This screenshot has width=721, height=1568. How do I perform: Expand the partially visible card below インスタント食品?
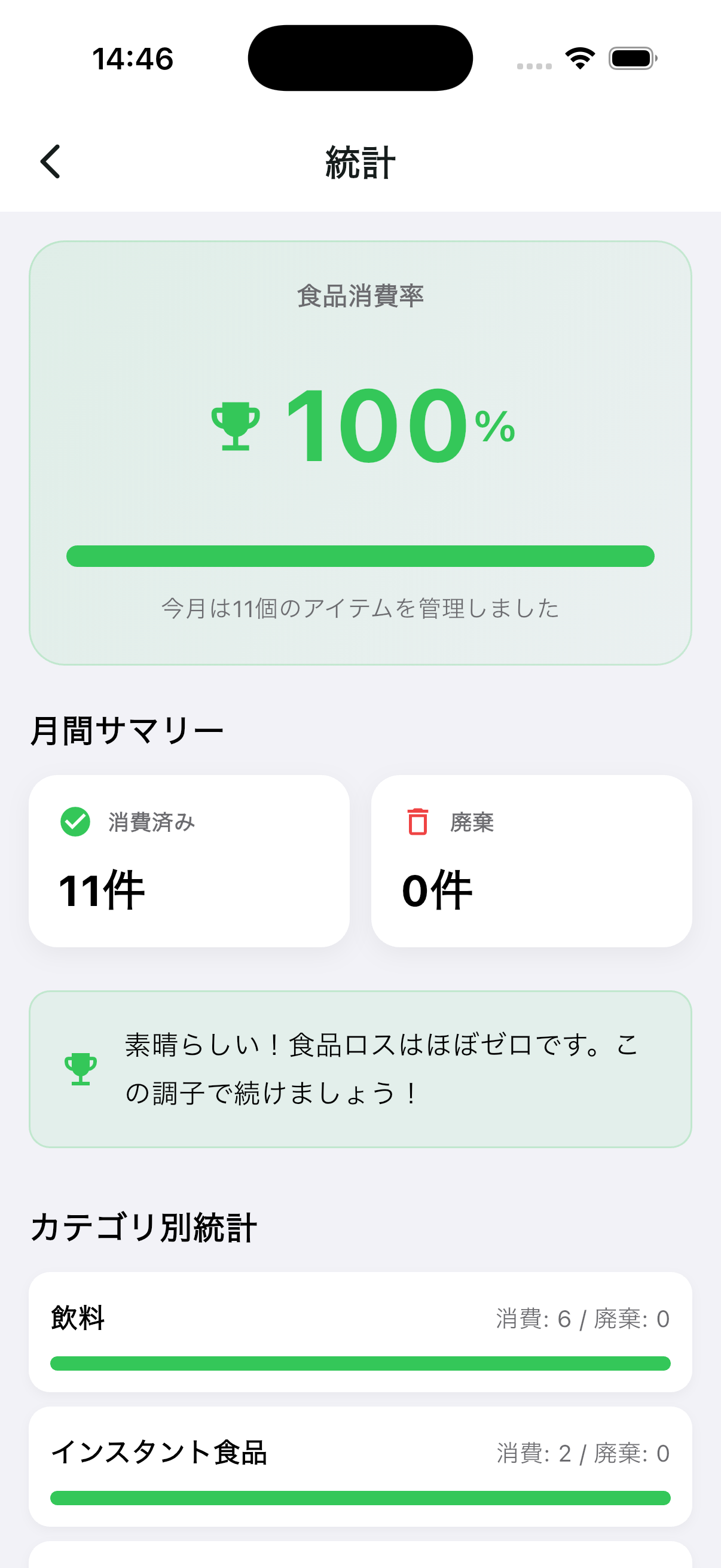click(x=360, y=1558)
